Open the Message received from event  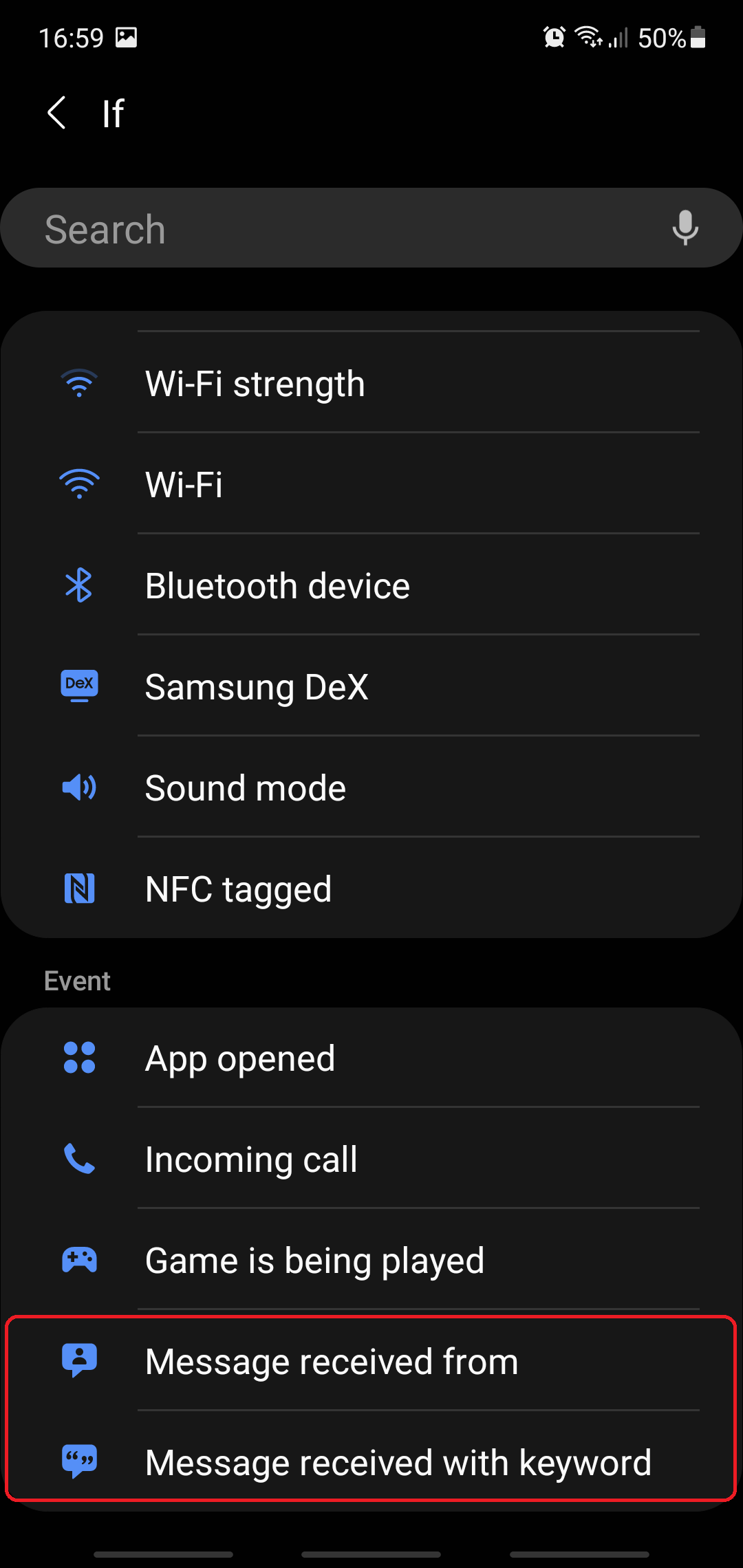(371, 1361)
